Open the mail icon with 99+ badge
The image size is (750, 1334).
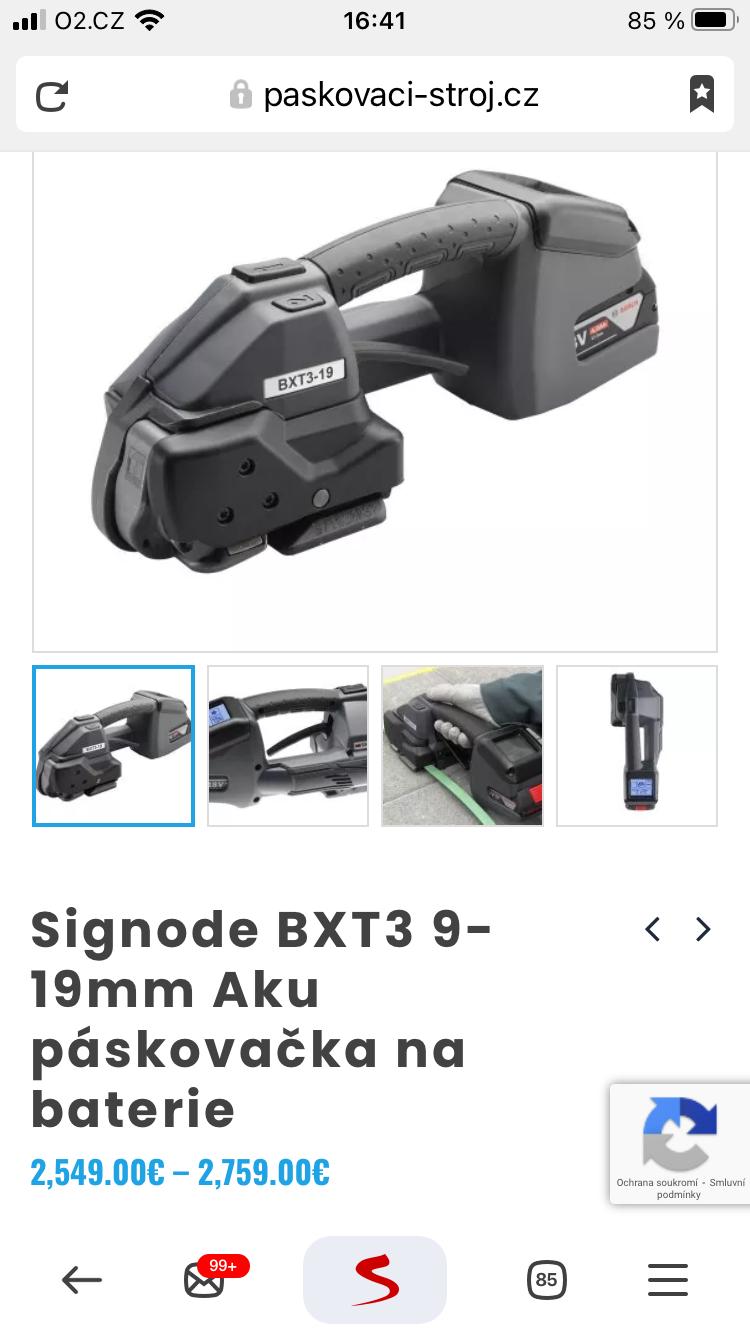205,1279
